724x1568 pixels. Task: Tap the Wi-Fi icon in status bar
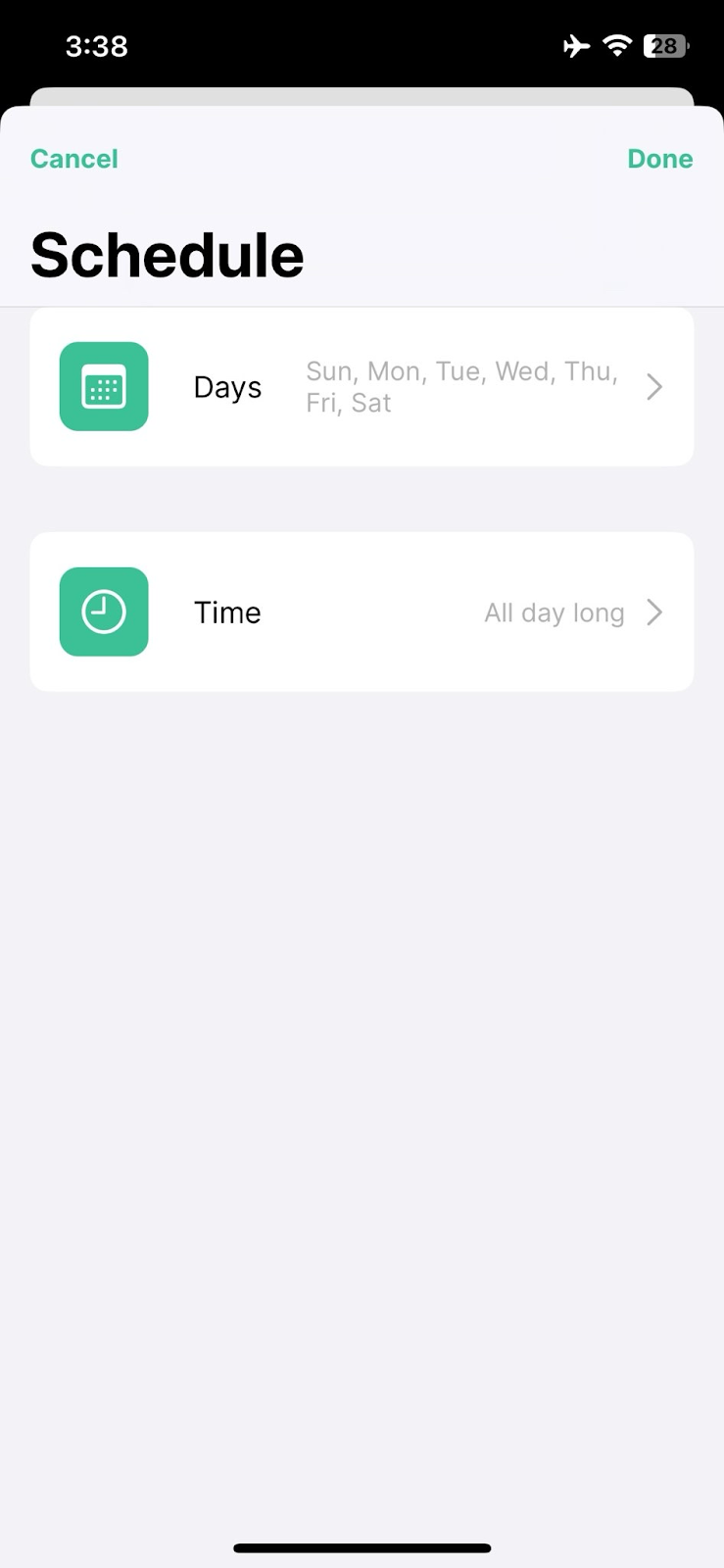tap(619, 45)
